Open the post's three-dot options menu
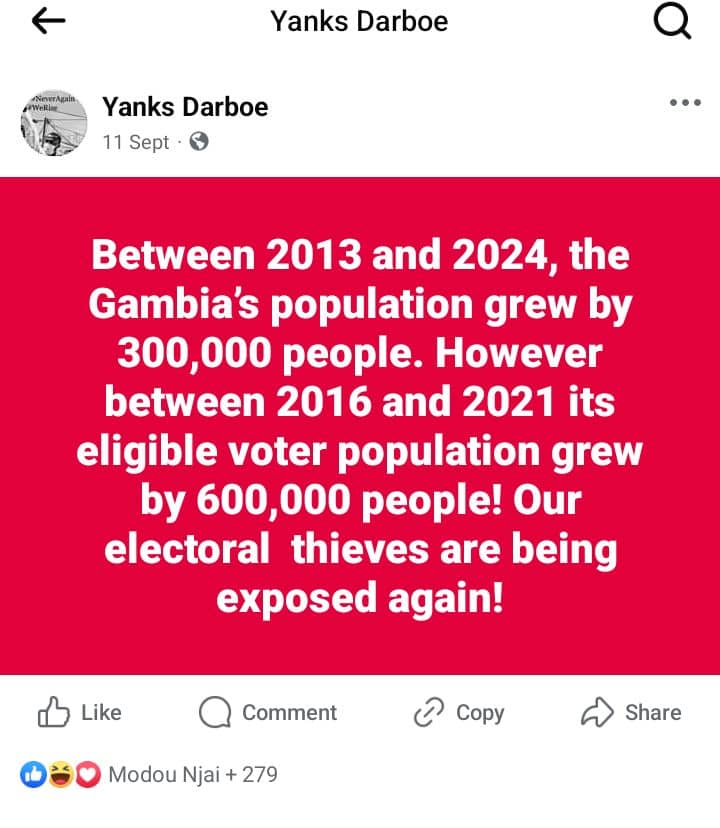Screen dimensions: 720x828 point(684,103)
